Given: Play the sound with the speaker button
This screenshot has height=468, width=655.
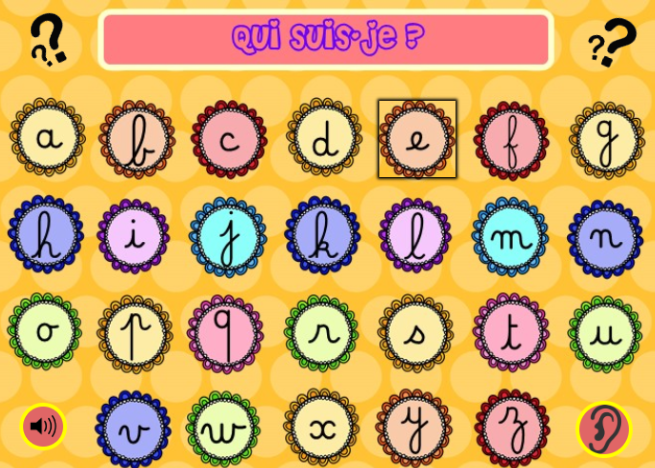Looking at the screenshot, I should [43, 427].
